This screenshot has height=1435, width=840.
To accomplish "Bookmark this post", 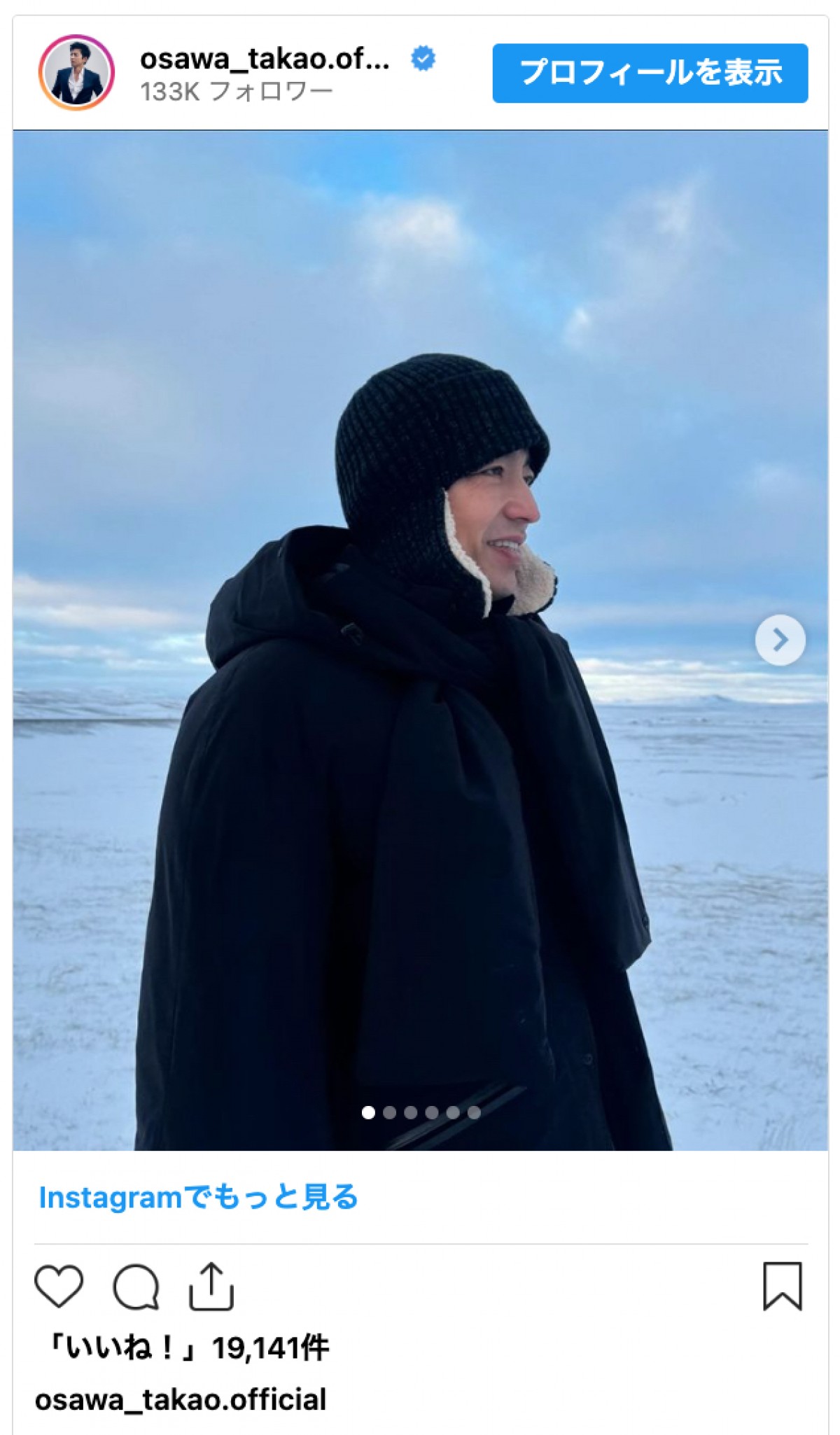I will [782, 1286].
